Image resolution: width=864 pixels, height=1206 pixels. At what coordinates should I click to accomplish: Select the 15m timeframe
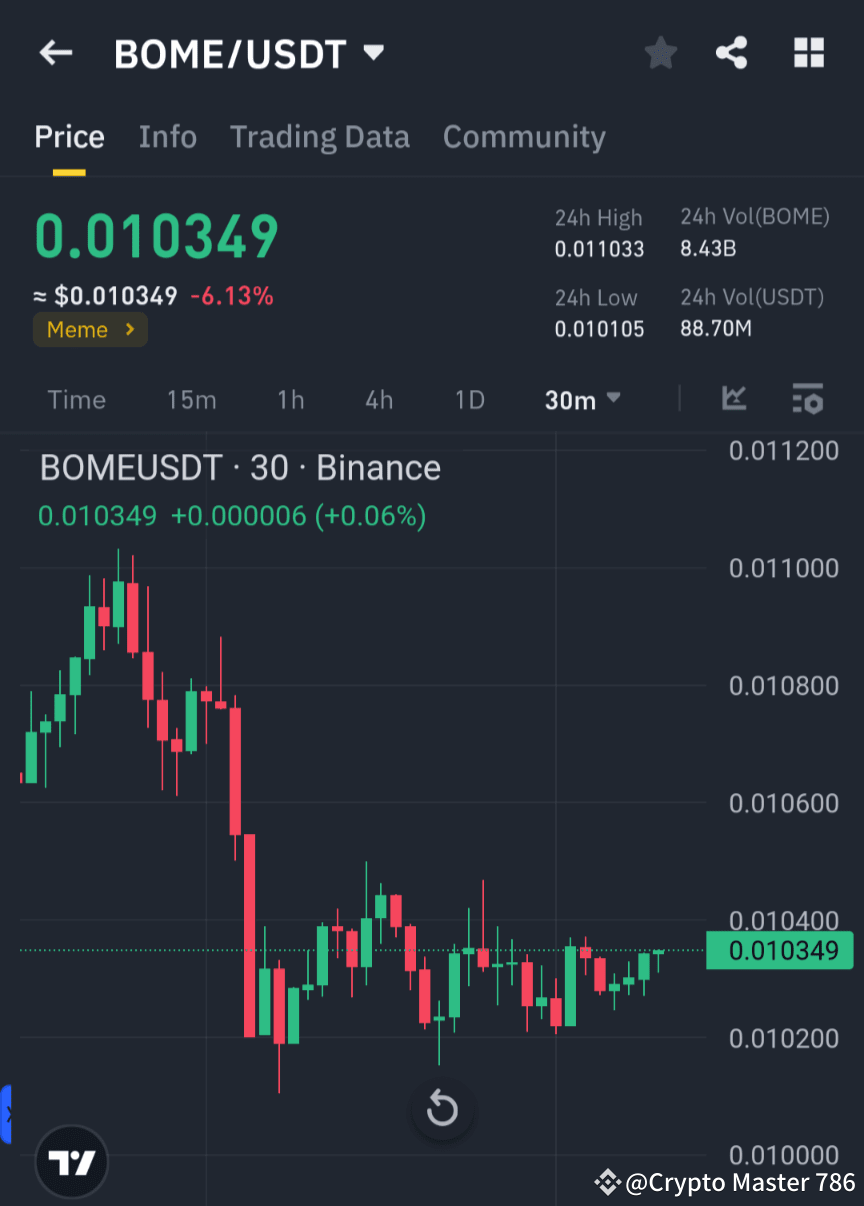coord(192,399)
